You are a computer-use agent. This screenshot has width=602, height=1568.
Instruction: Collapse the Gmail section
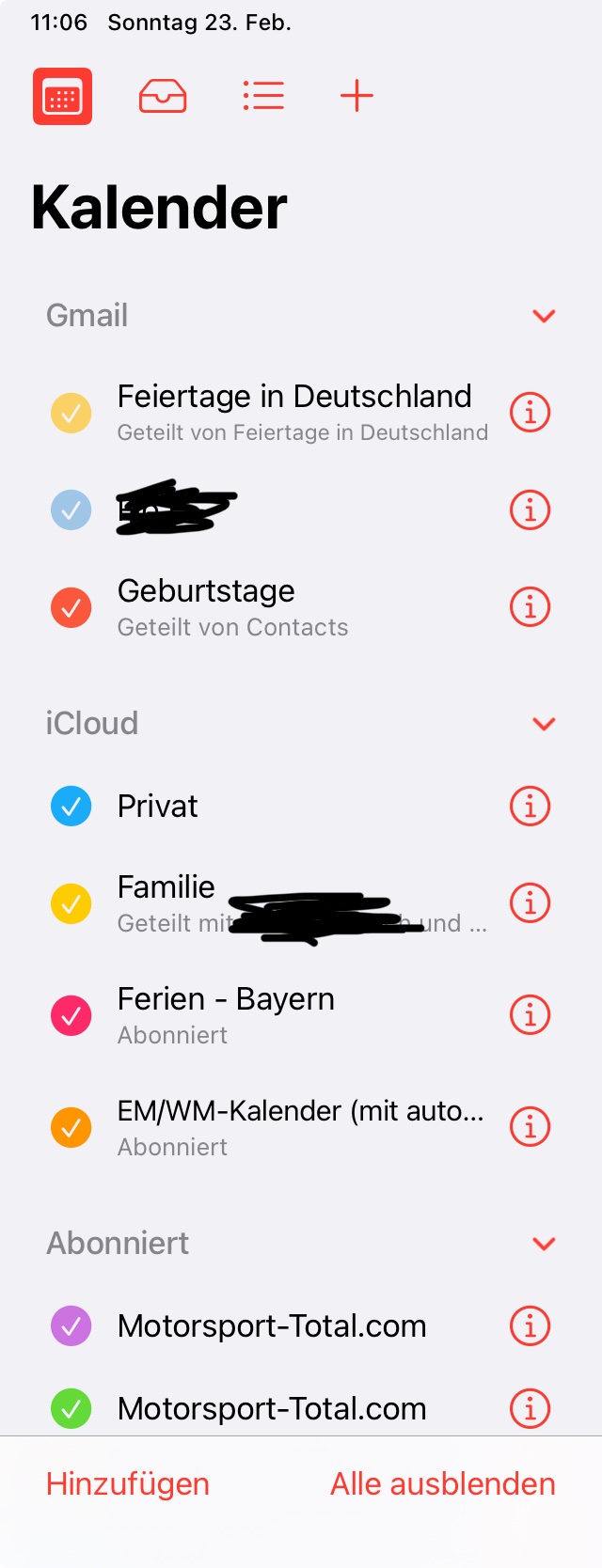(x=544, y=316)
